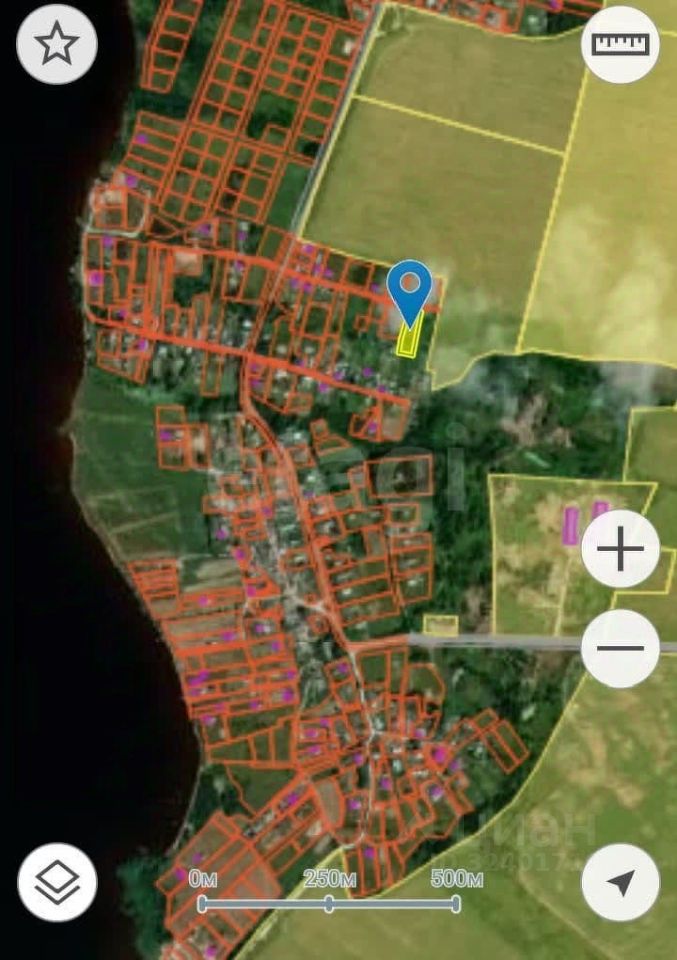
Task: Open the map layers selector
Action: click(x=57, y=882)
